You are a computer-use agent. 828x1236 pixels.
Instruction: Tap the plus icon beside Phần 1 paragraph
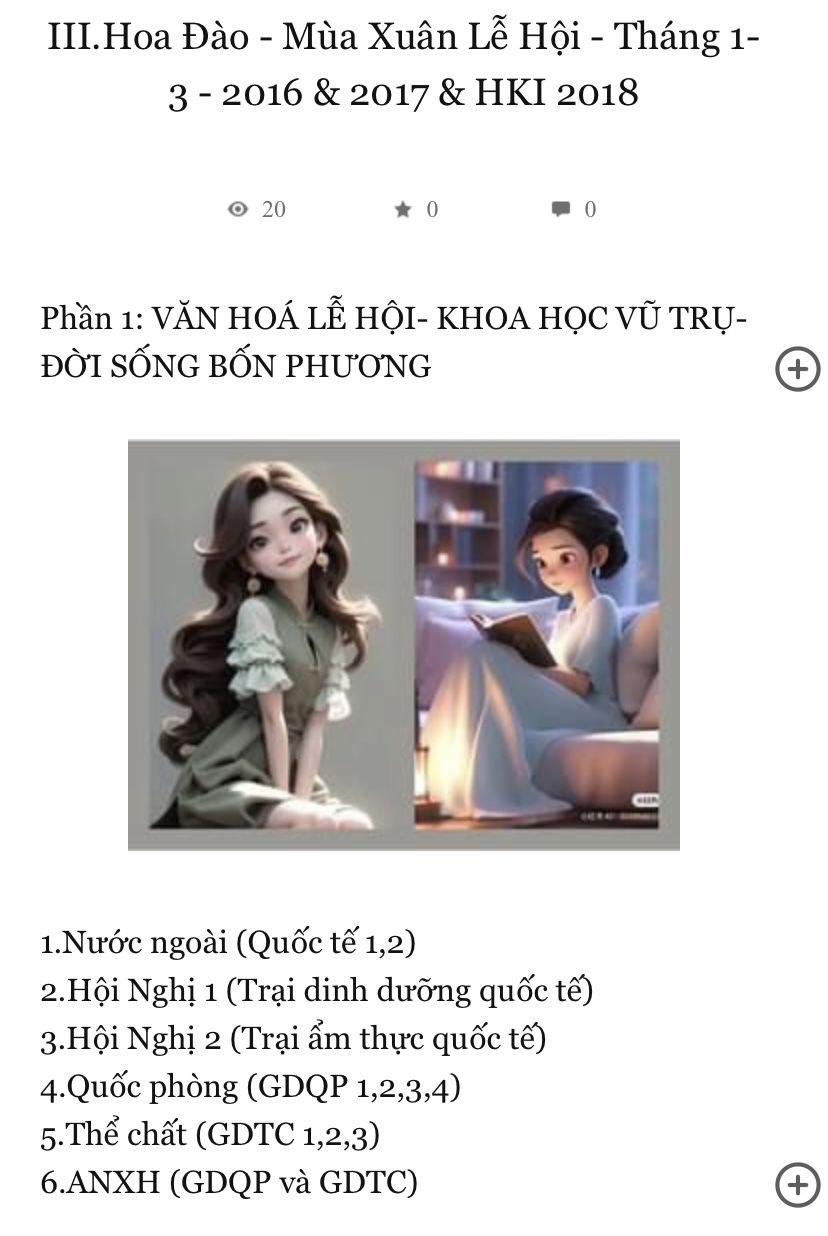pos(797,369)
